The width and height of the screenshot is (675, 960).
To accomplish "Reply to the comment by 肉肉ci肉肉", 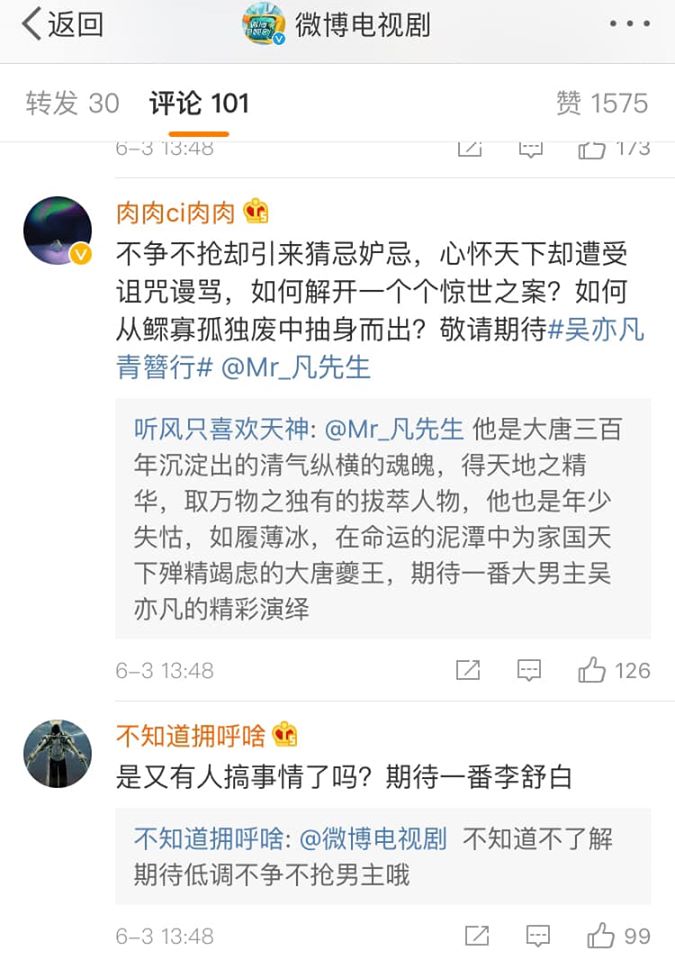I will click(x=530, y=670).
